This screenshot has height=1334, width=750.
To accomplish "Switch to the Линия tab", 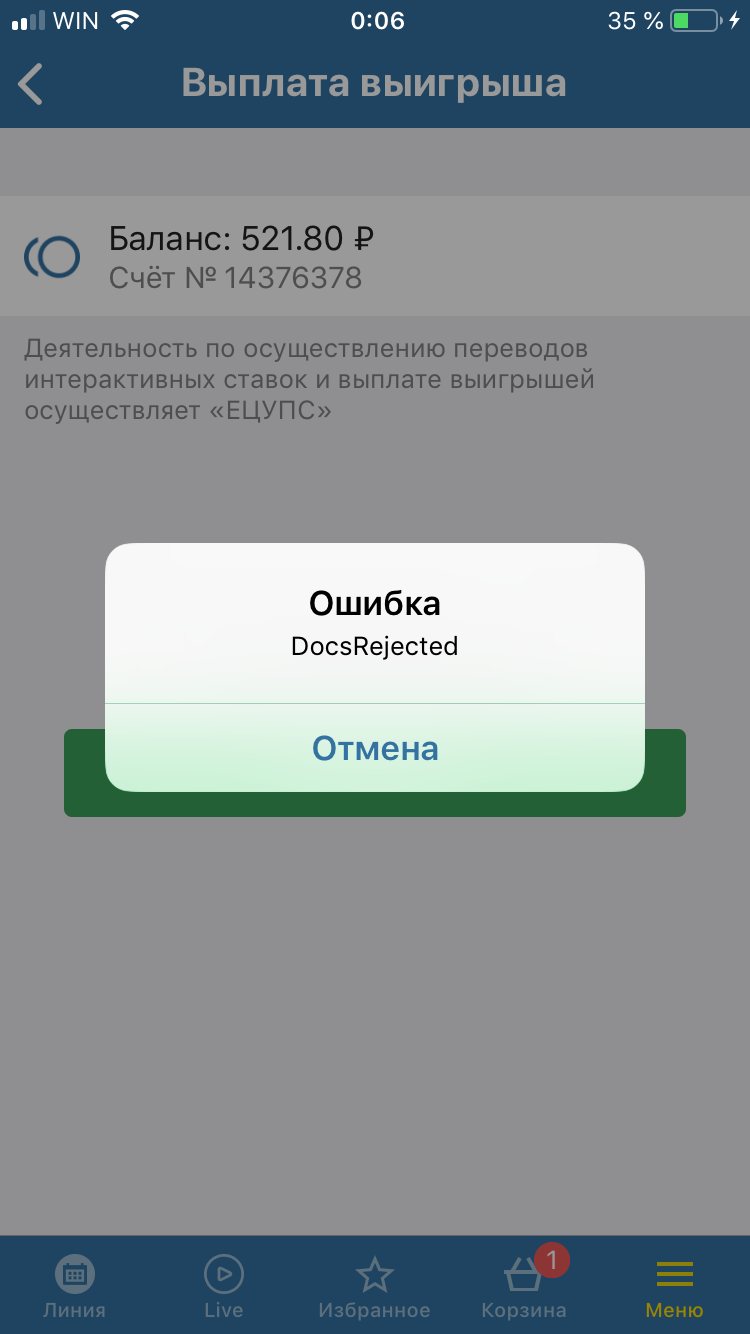I will point(74,1286).
